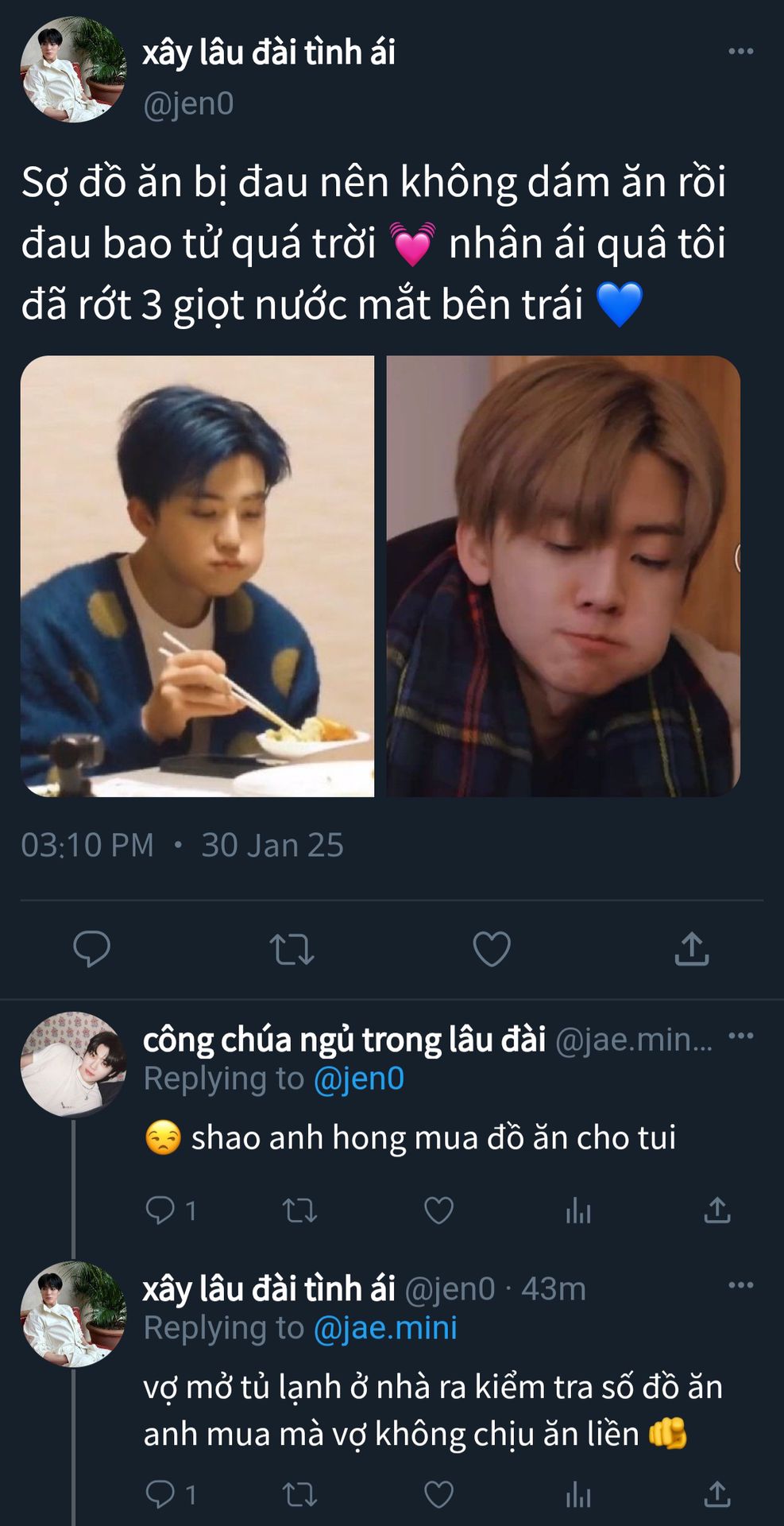
Task: Open main tweet author's profile picture
Action: coord(73,70)
